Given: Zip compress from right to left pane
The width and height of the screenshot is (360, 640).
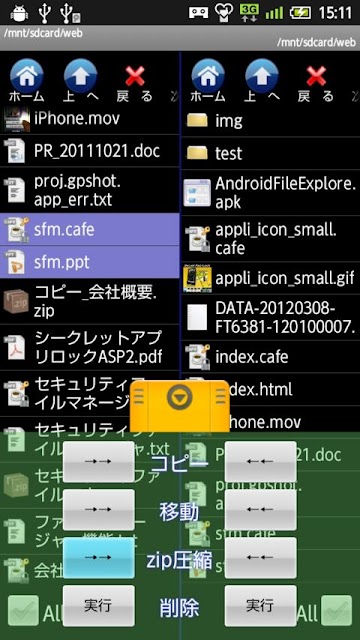Looking at the screenshot, I should coord(260,558).
